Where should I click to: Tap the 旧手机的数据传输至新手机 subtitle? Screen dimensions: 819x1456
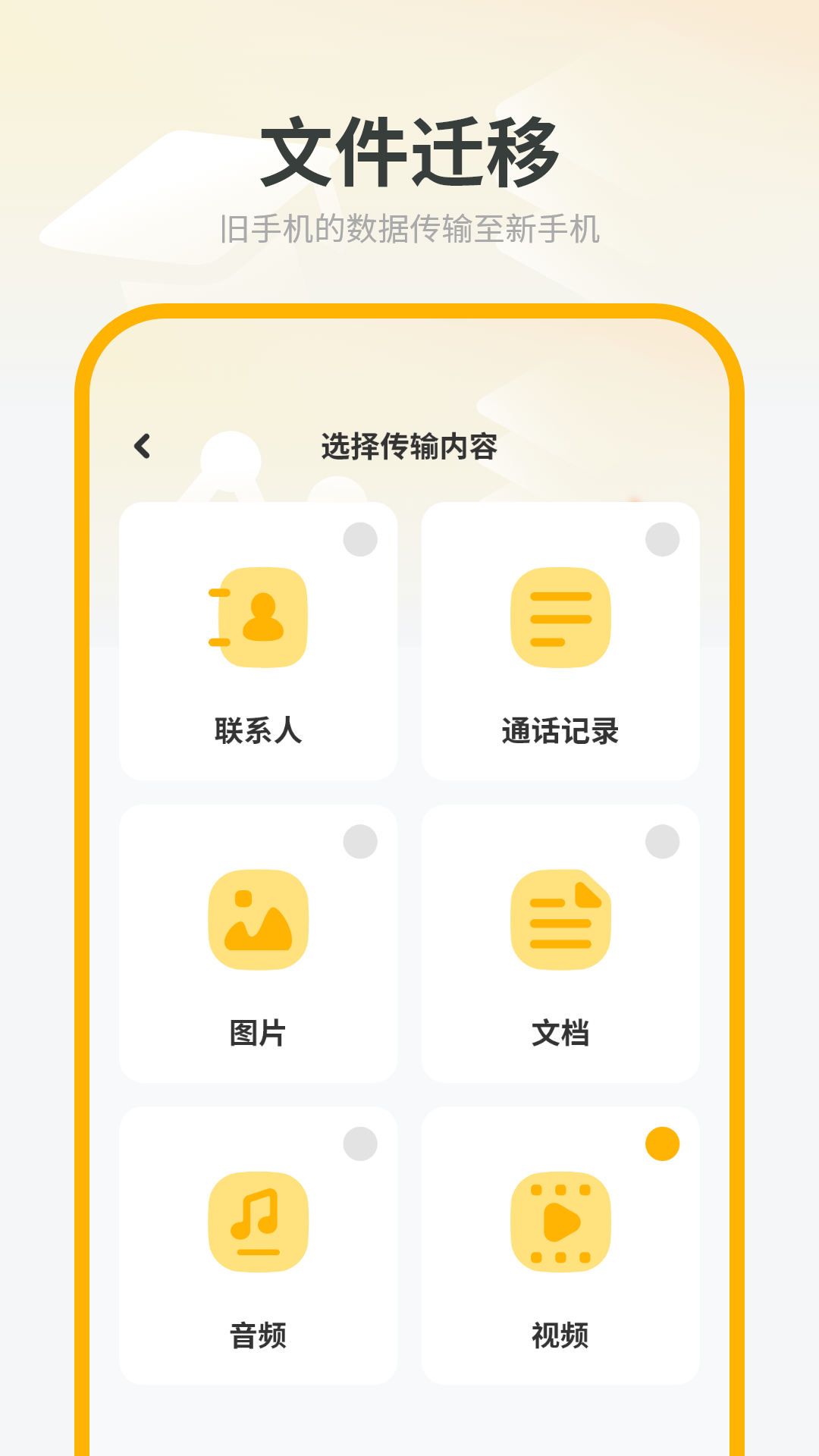click(409, 227)
